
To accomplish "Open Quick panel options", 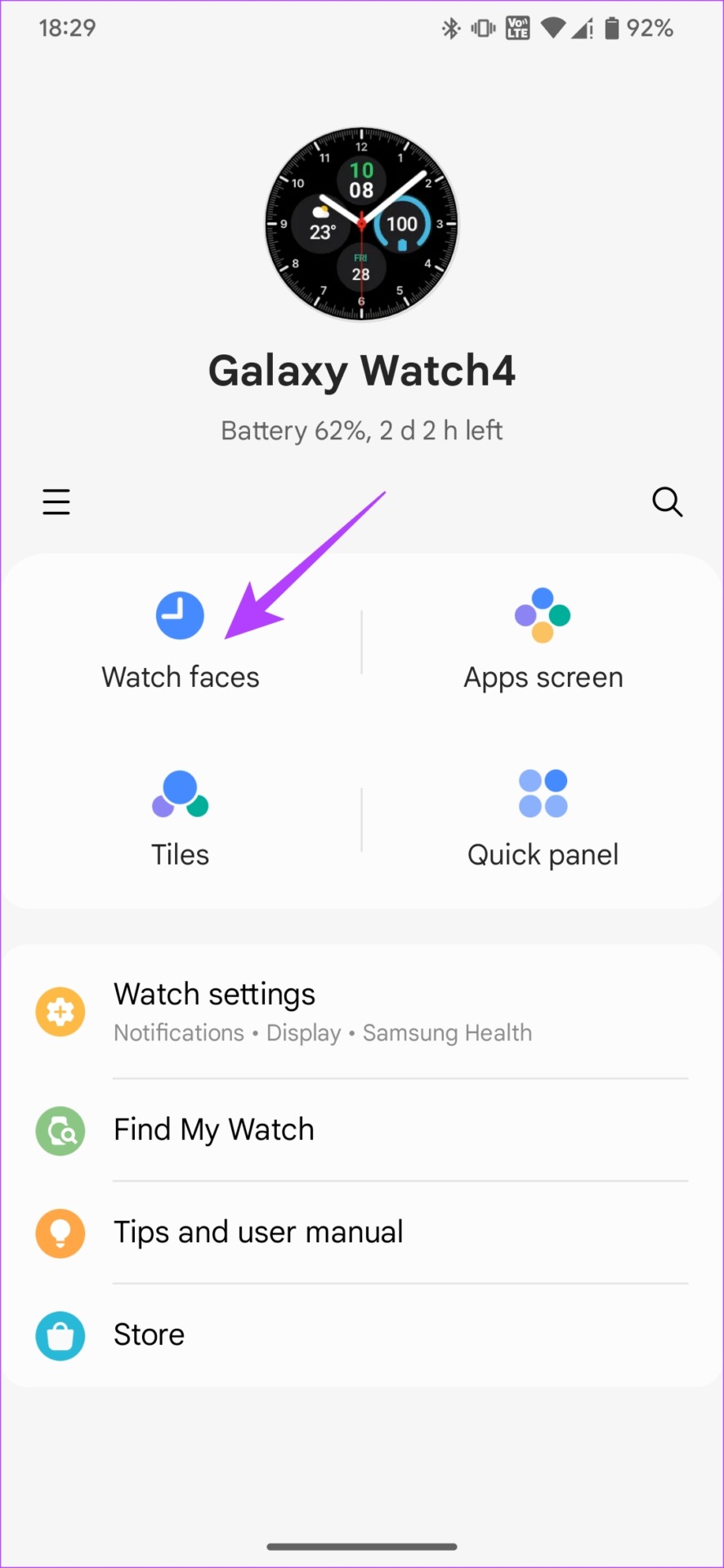I will pos(543,819).
